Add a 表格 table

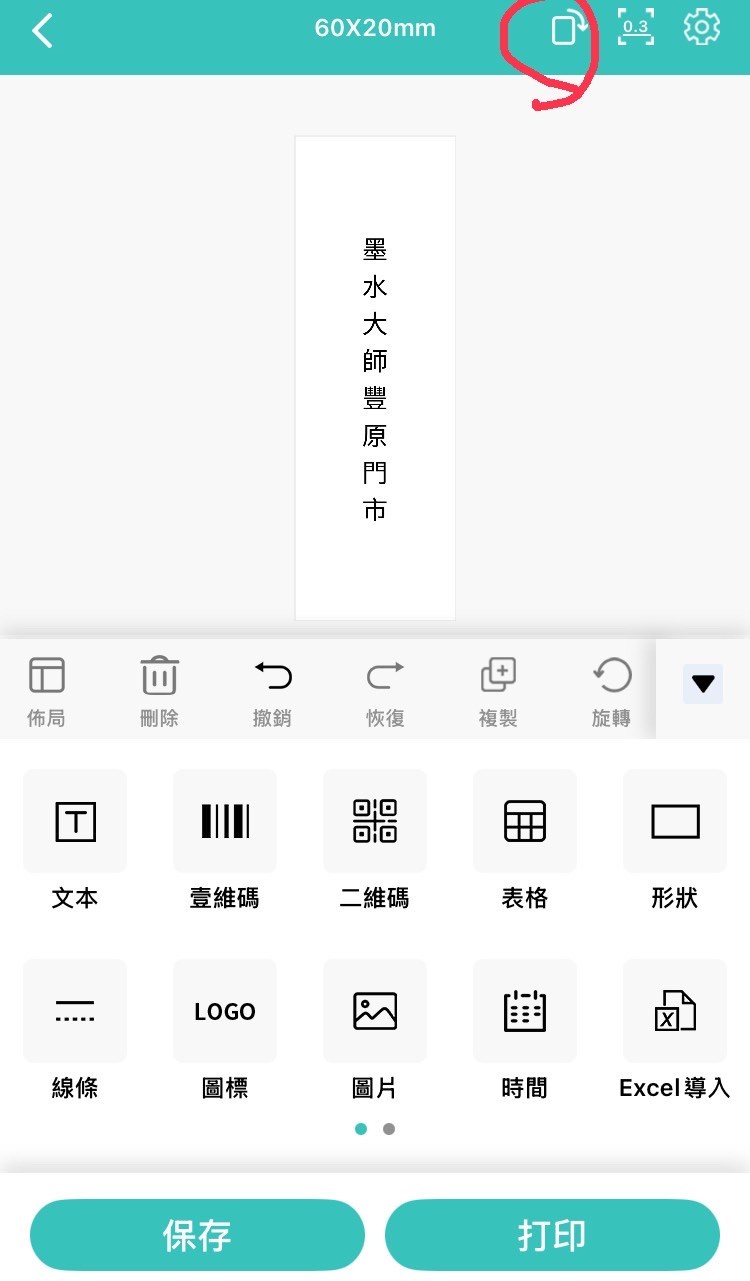click(525, 840)
